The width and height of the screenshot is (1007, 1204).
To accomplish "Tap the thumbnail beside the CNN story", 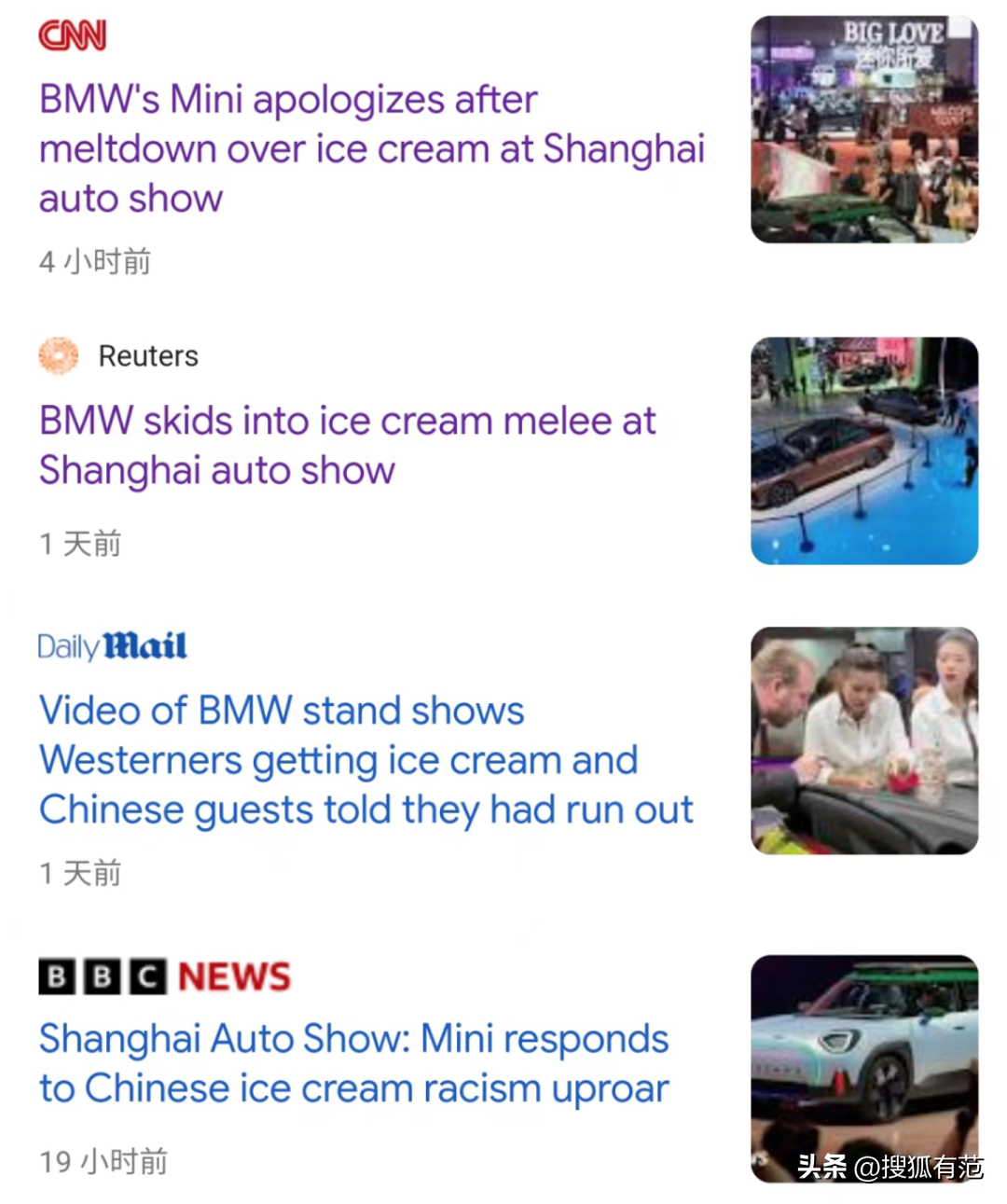I will click(864, 130).
